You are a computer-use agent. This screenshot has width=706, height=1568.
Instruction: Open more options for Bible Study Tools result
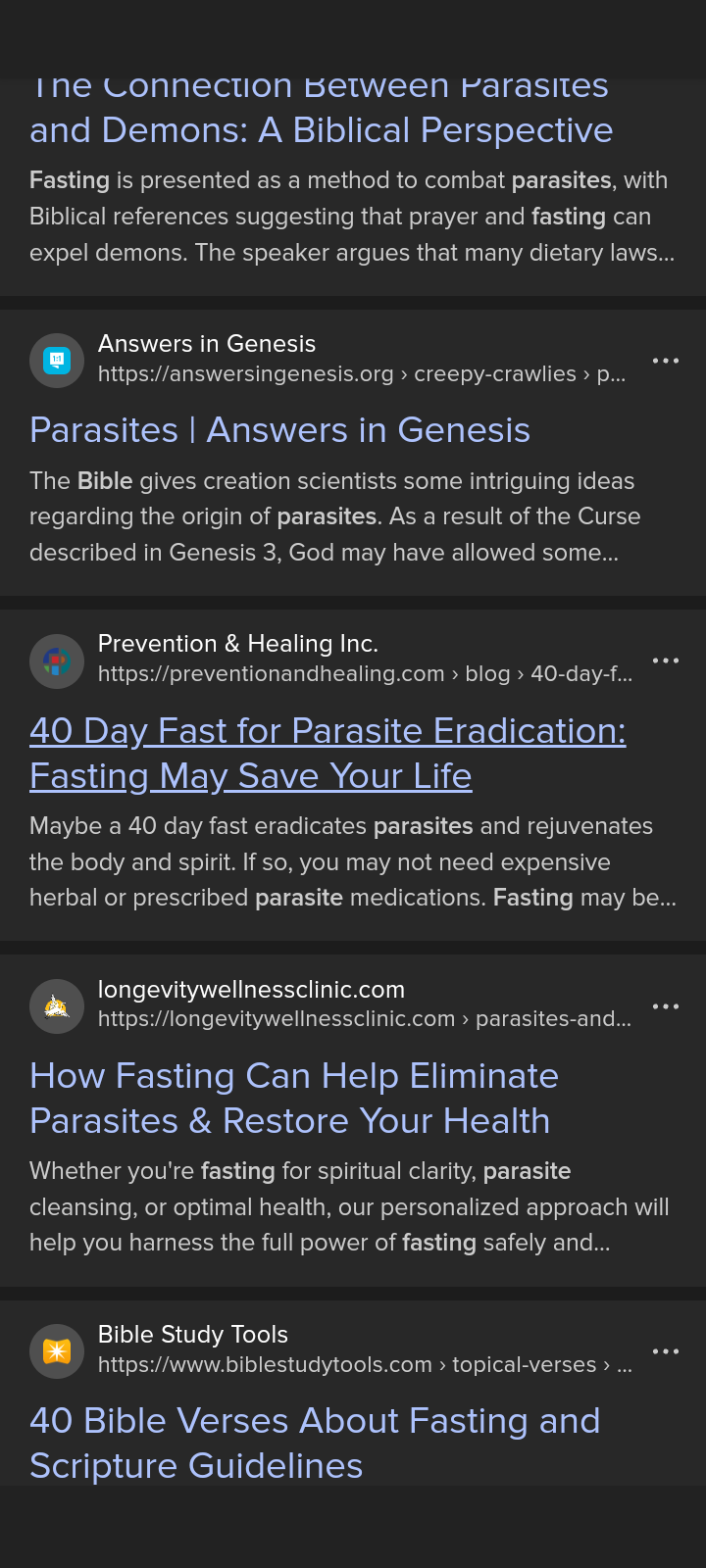tap(666, 1351)
